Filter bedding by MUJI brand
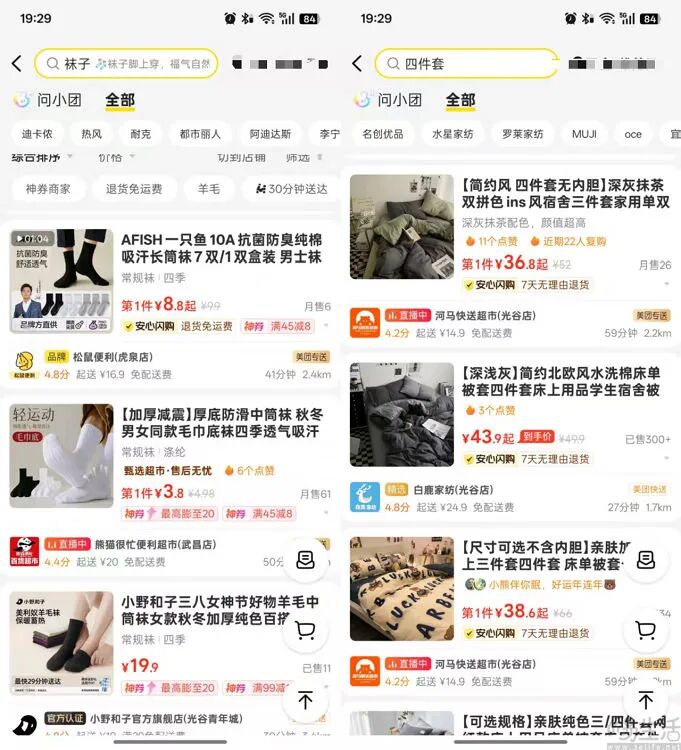The image size is (681, 750). 584,134
